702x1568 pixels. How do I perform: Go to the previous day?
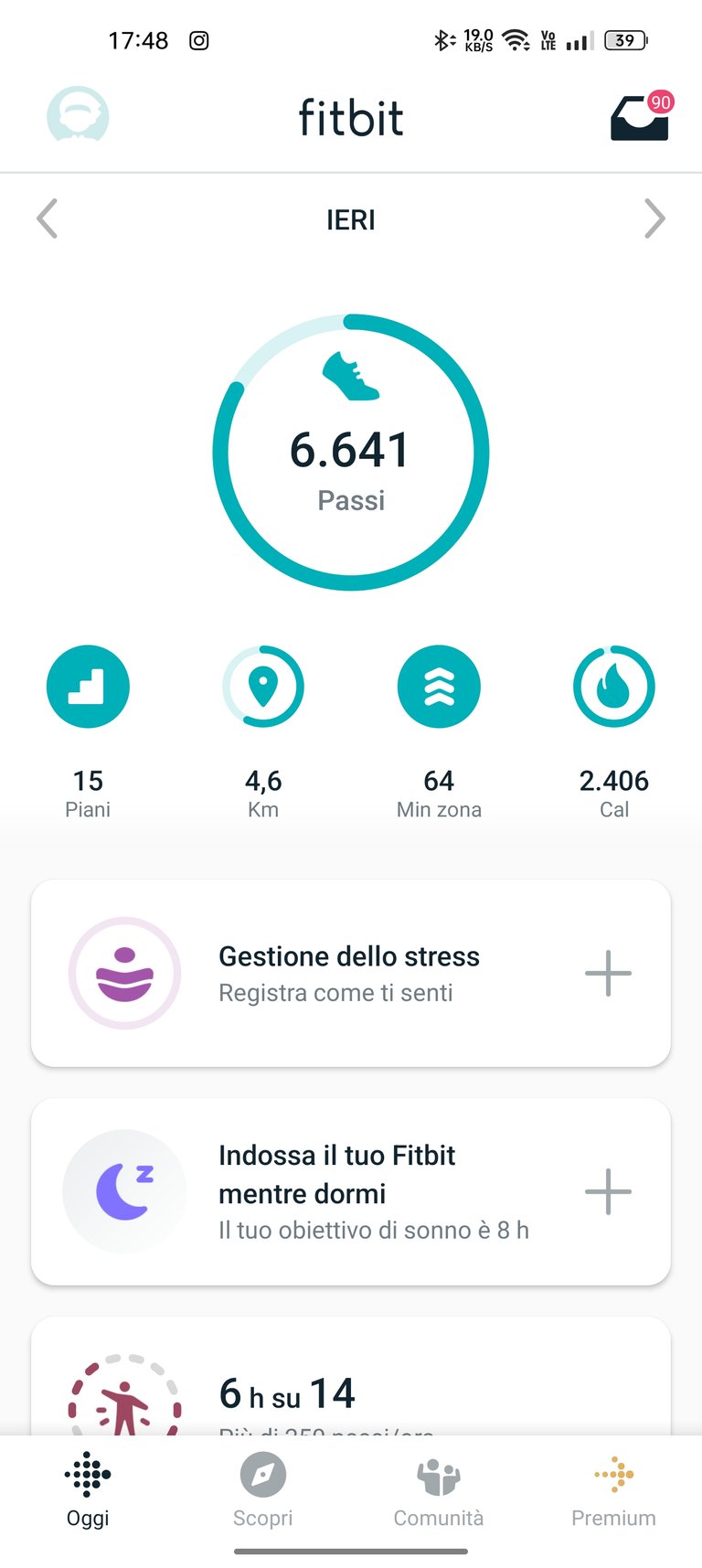[47, 219]
